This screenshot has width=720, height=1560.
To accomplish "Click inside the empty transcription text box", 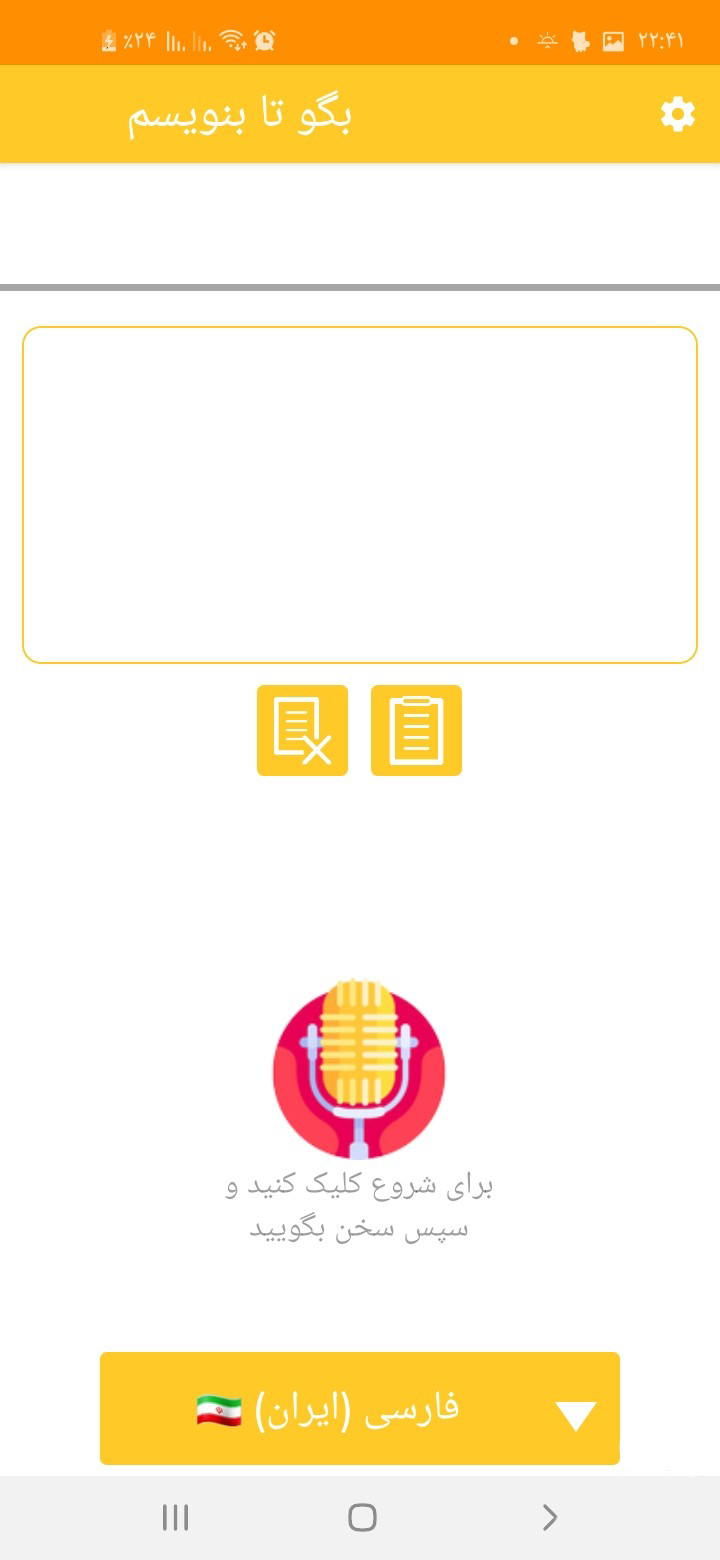I will coord(360,494).
